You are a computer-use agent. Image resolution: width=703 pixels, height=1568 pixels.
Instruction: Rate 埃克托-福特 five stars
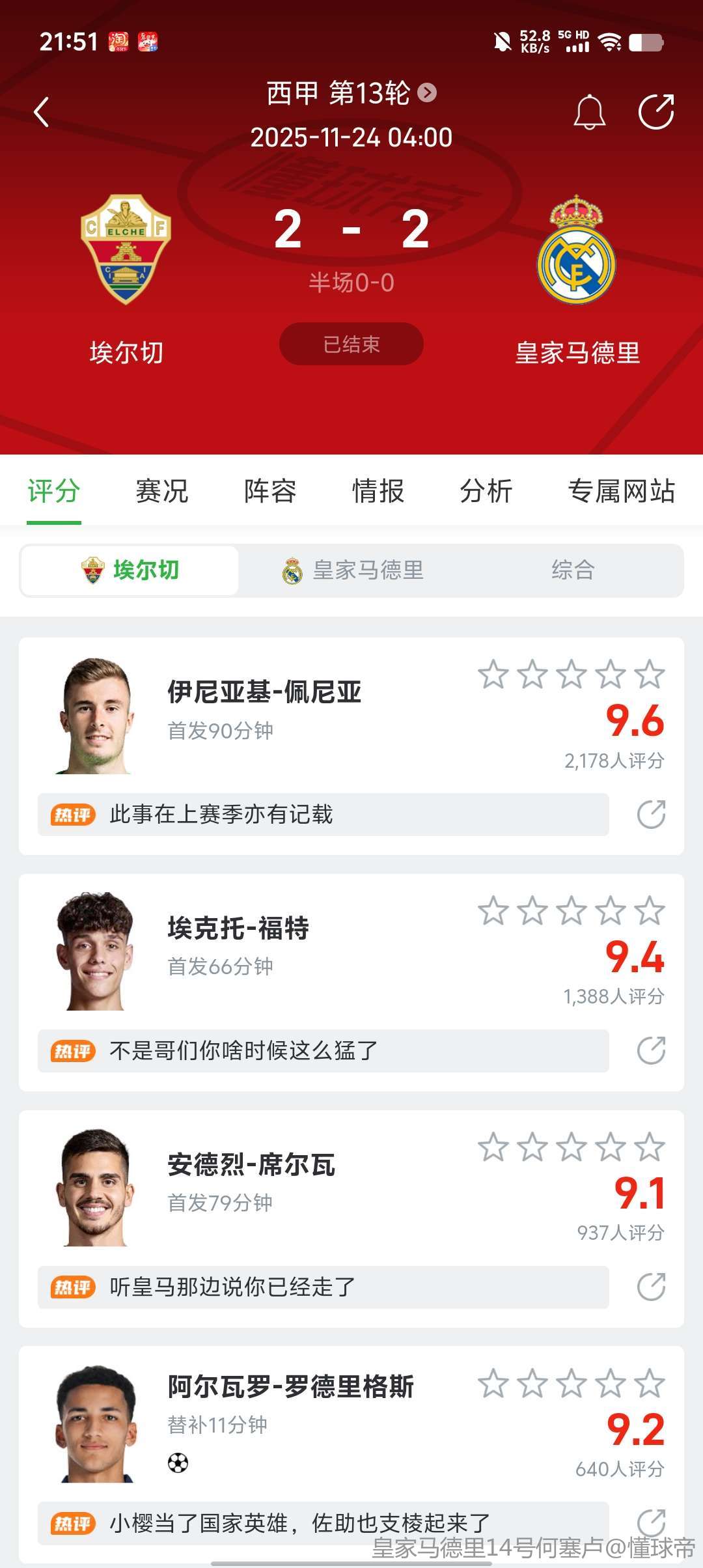click(x=650, y=910)
